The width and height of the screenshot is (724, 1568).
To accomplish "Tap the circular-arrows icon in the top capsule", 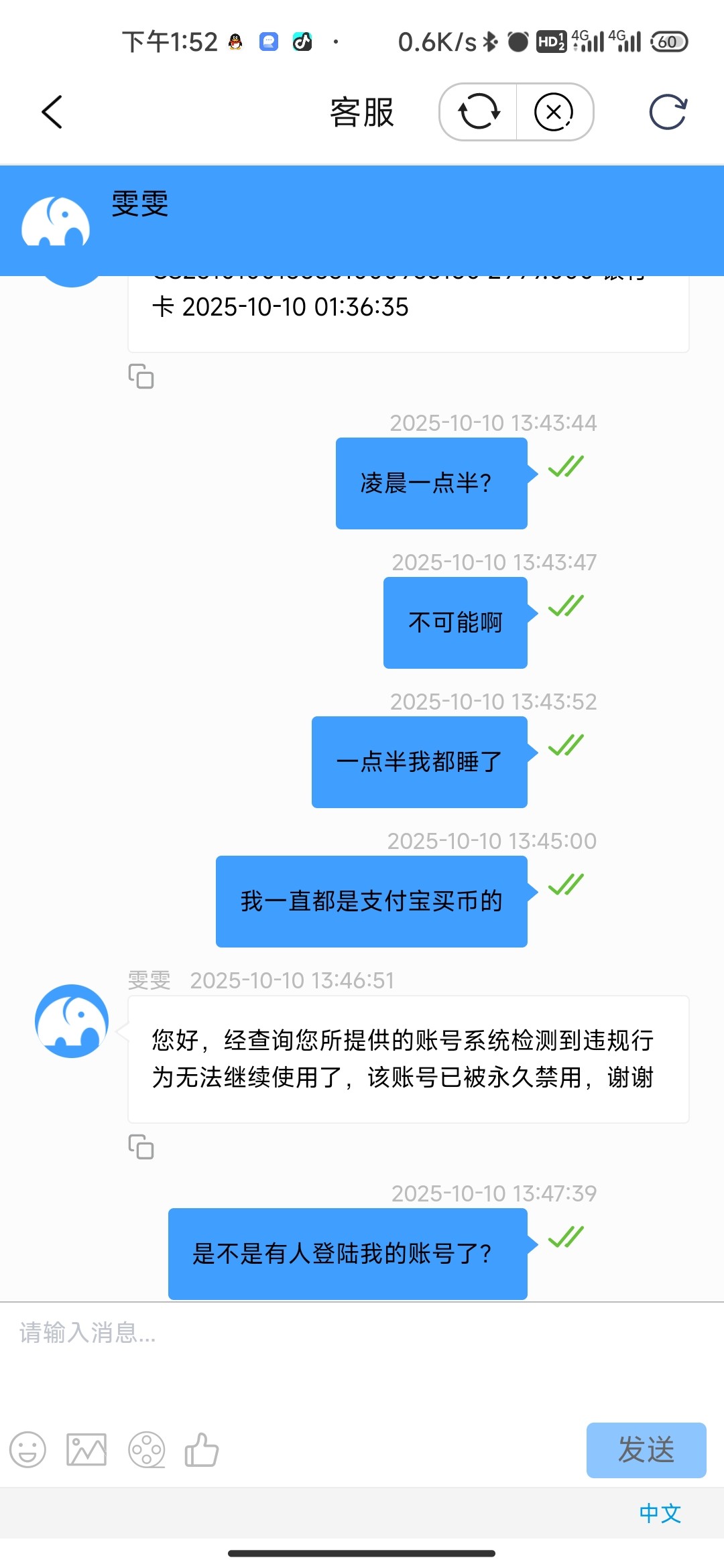I will [x=479, y=112].
